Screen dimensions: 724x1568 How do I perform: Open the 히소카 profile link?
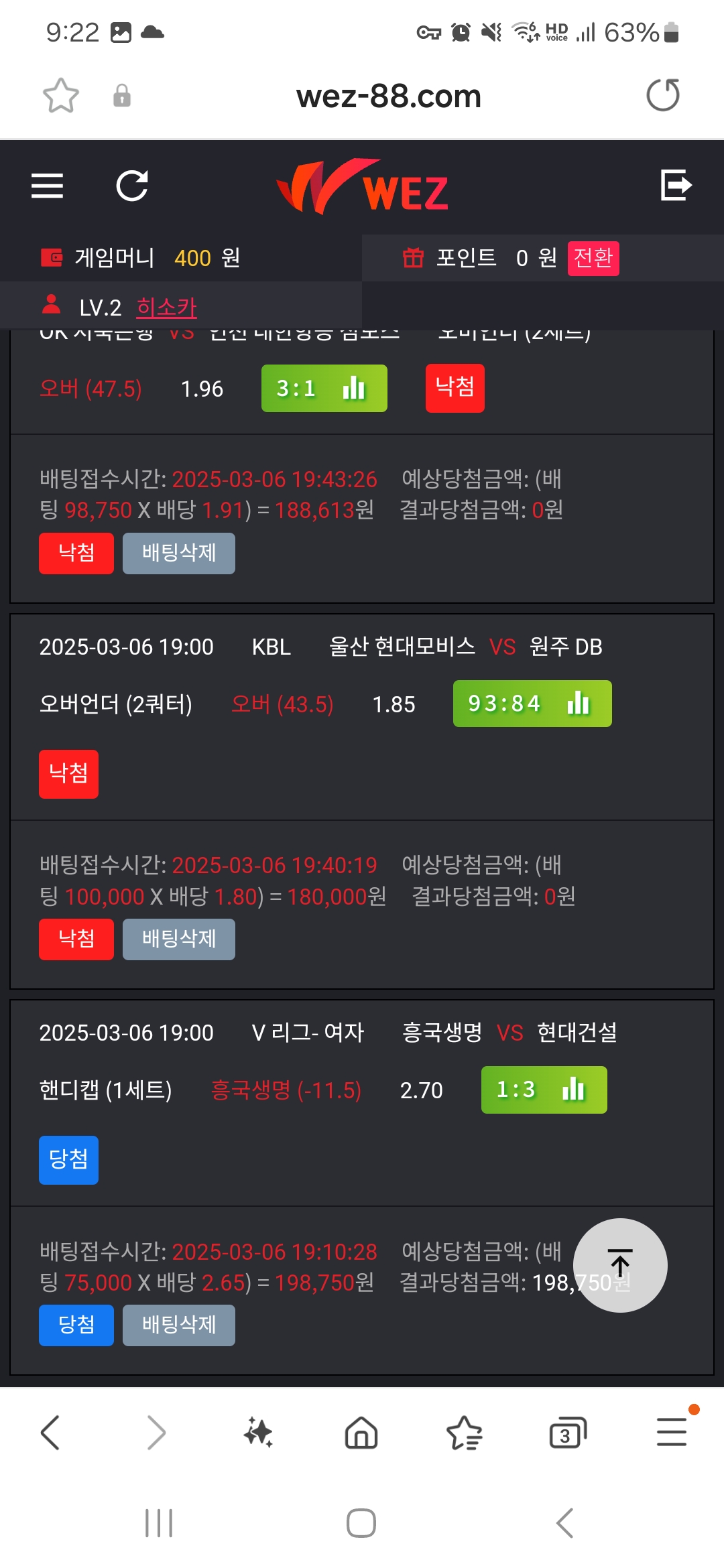click(x=166, y=308)
